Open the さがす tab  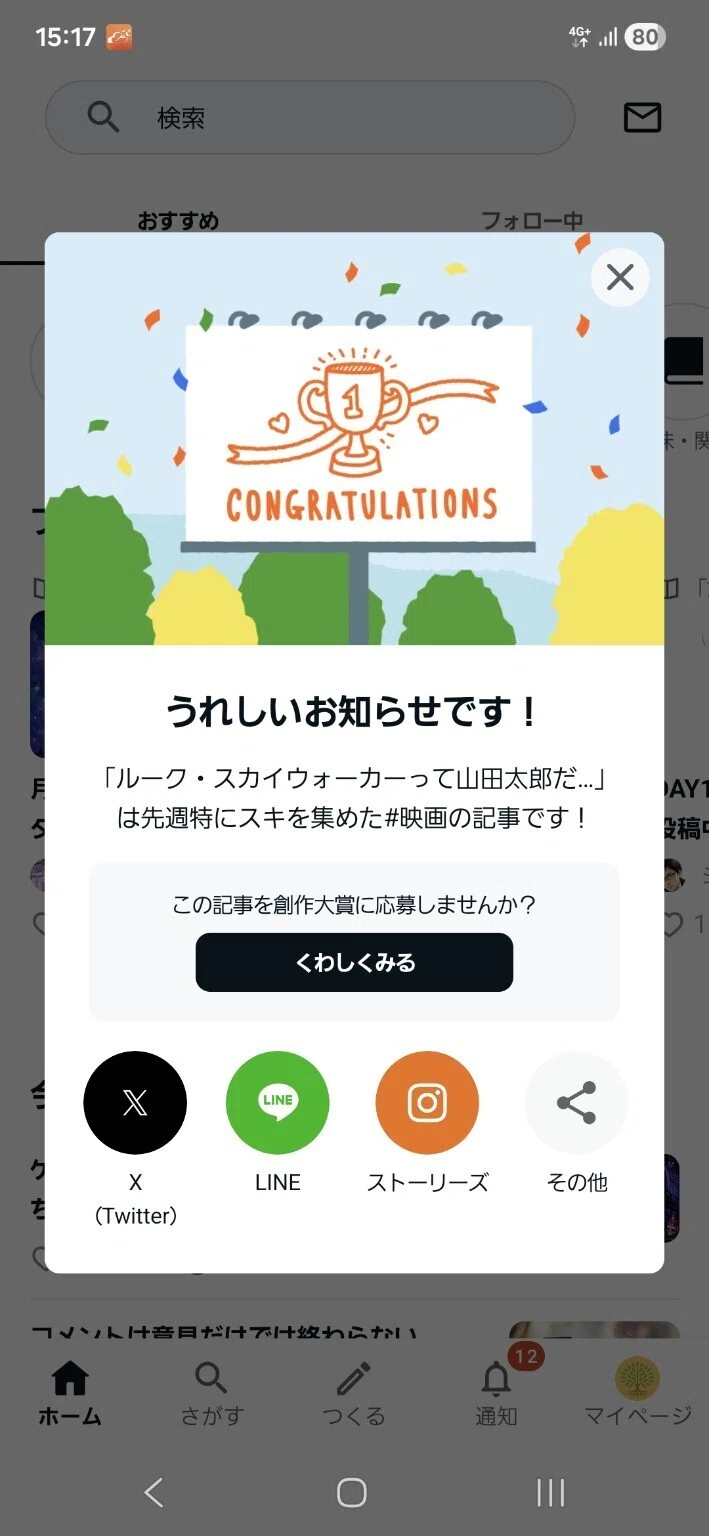[212, 1393]
